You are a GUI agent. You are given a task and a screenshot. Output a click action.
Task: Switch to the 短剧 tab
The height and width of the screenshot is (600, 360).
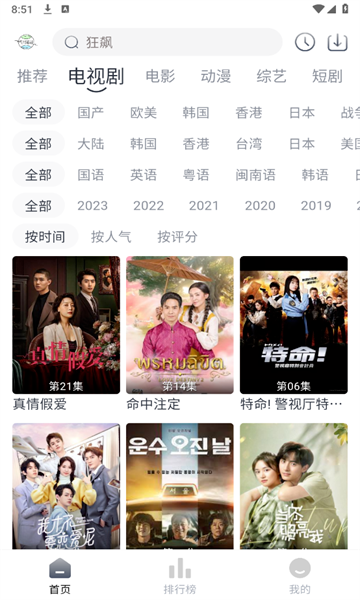pos(327,76)
